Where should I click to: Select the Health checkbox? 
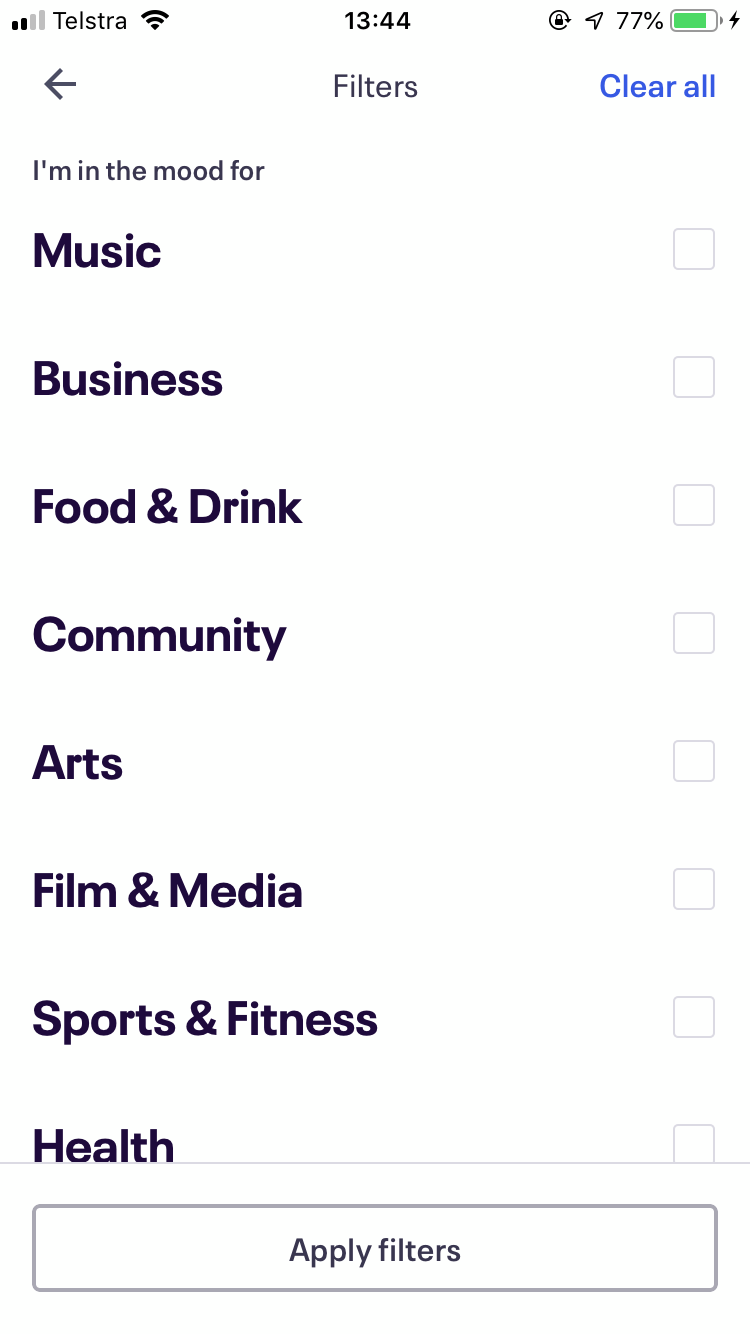point(694,1143)
